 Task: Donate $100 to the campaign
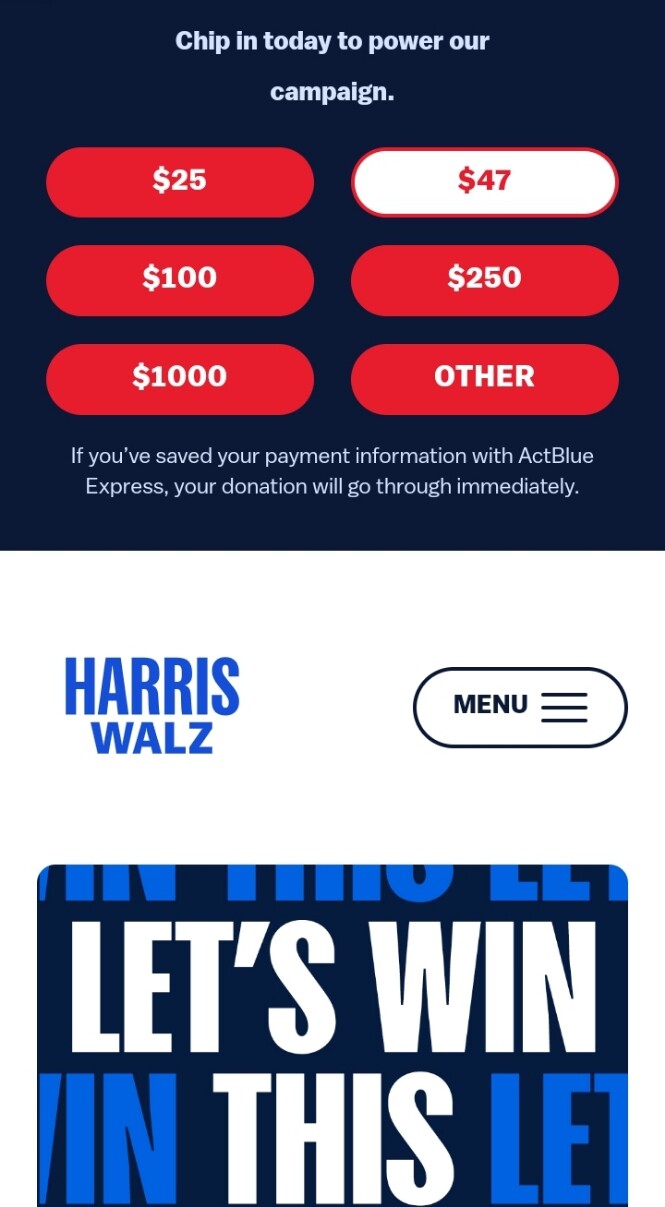click(180, 279)
